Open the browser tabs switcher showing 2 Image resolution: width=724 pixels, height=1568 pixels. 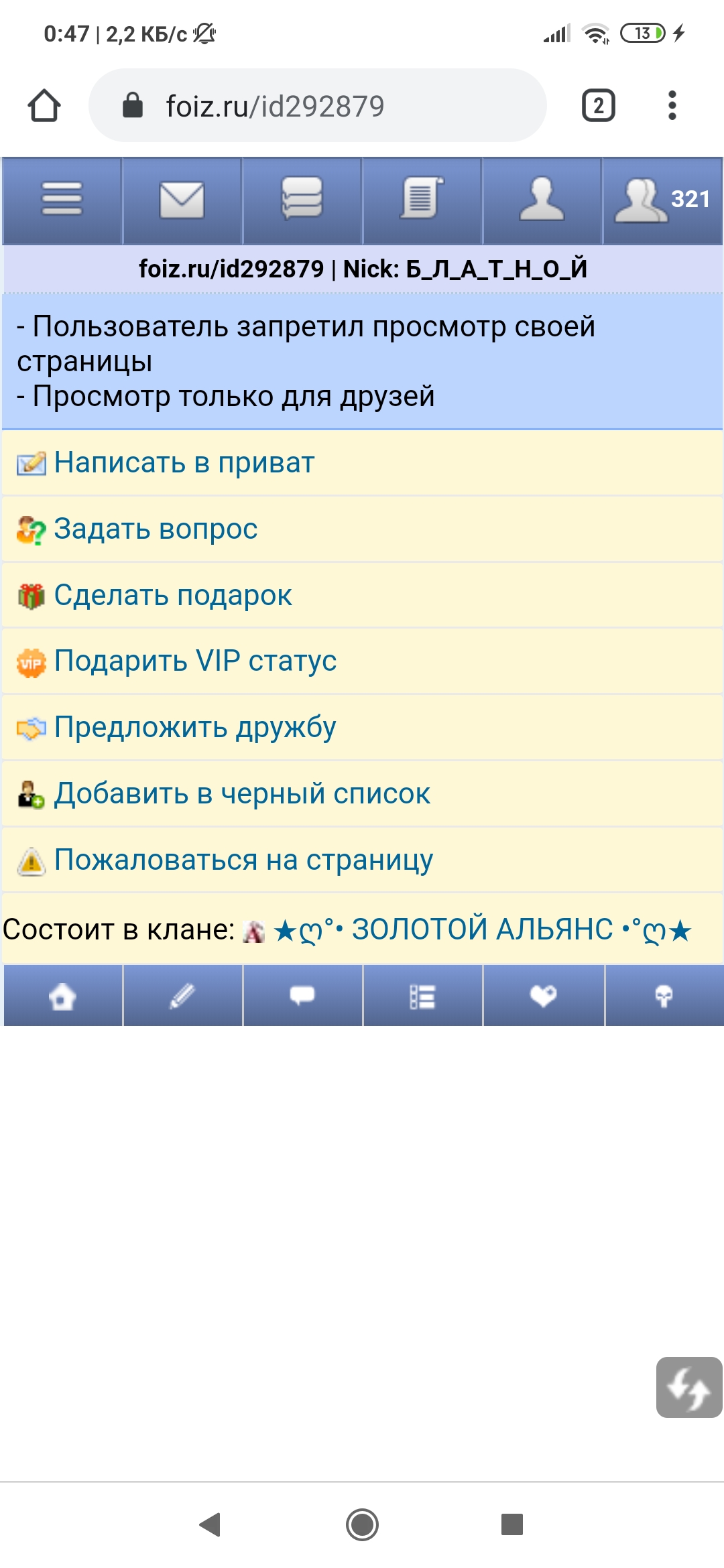coord(598,106)
